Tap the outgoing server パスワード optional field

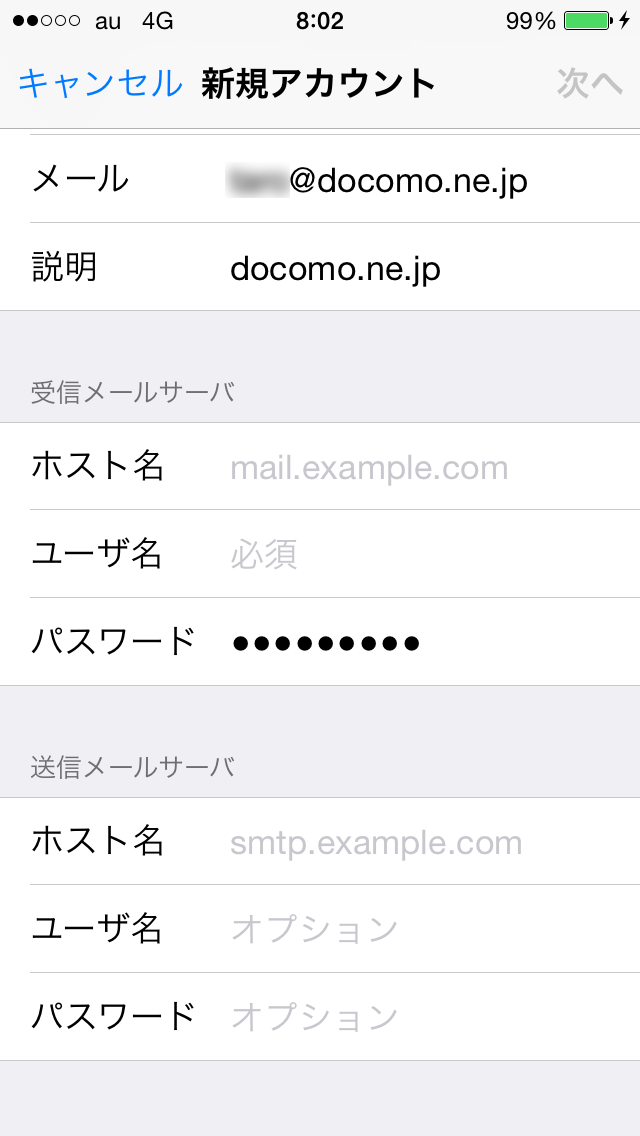click(x=320, y=1016)
